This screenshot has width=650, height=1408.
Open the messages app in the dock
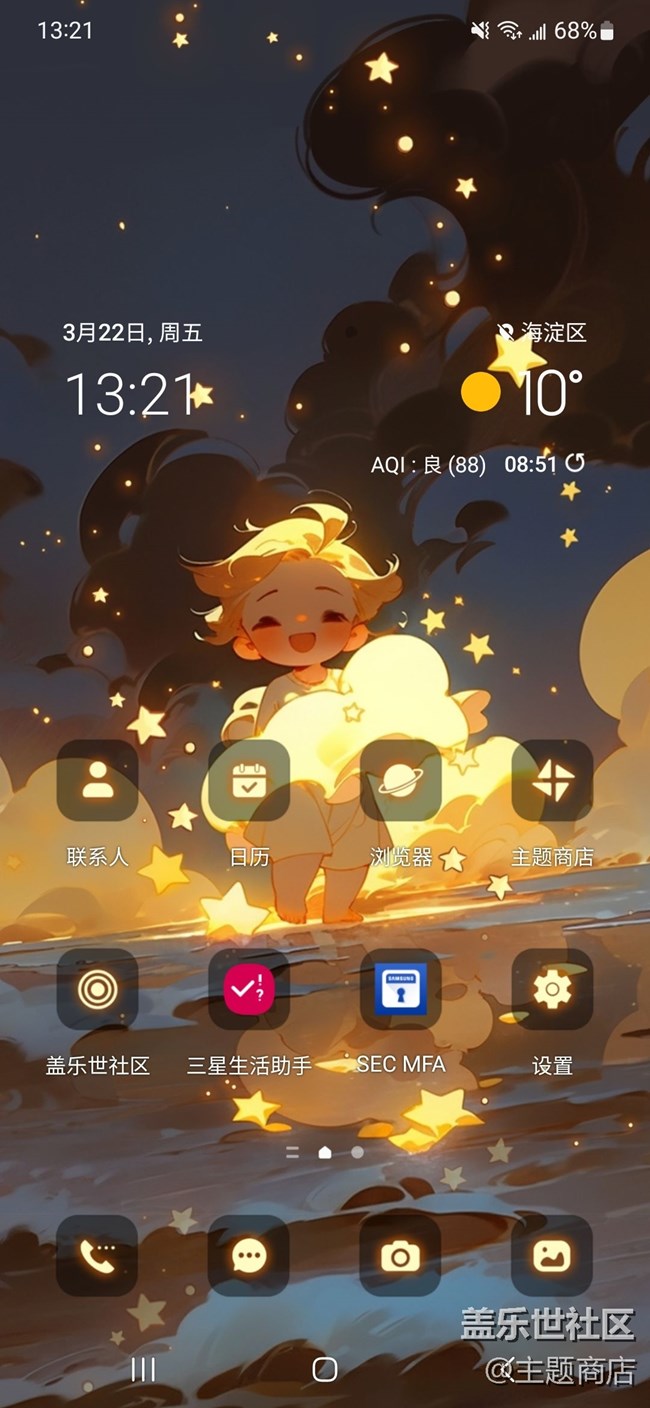coord(248,1256)
